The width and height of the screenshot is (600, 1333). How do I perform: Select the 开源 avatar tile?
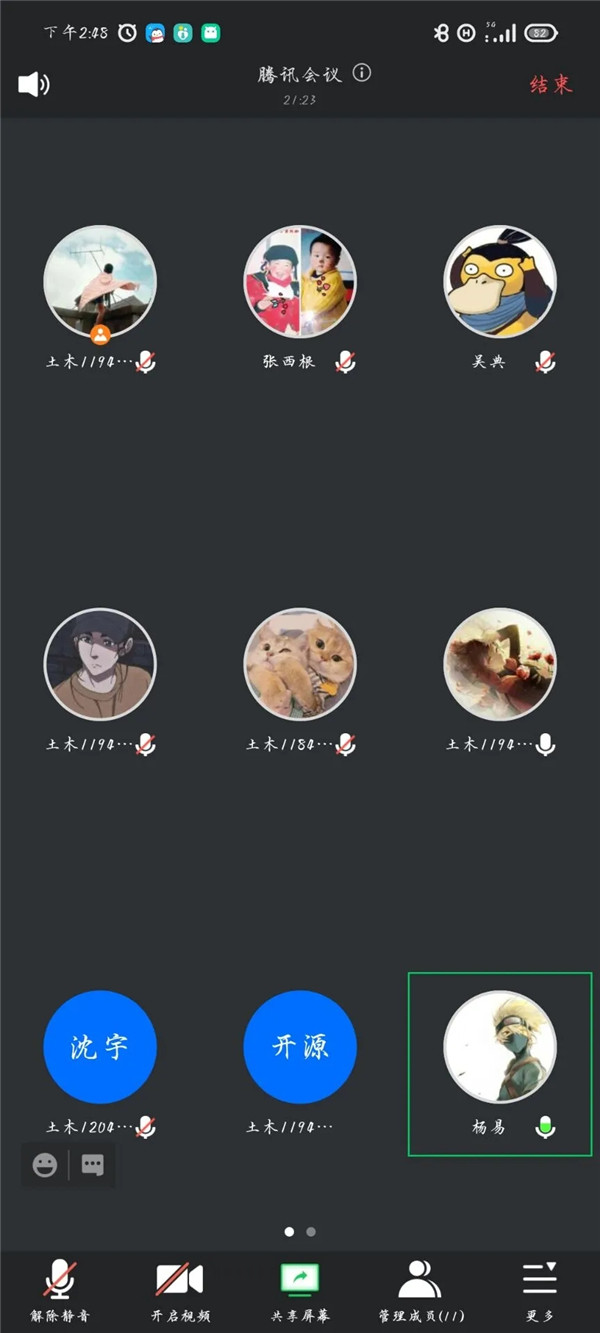(300, 1047)
